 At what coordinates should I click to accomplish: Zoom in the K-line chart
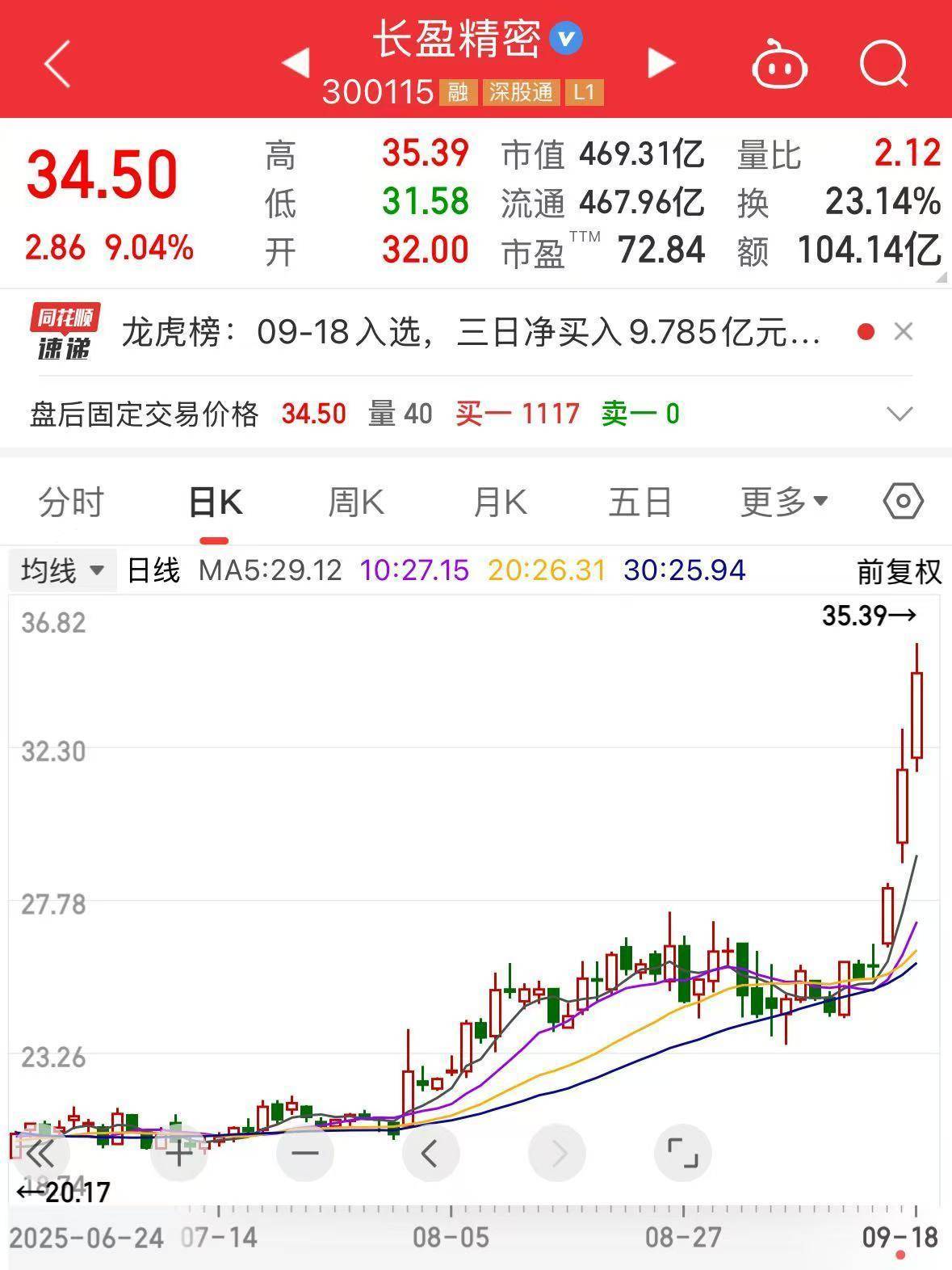[x=178, y=1153]
